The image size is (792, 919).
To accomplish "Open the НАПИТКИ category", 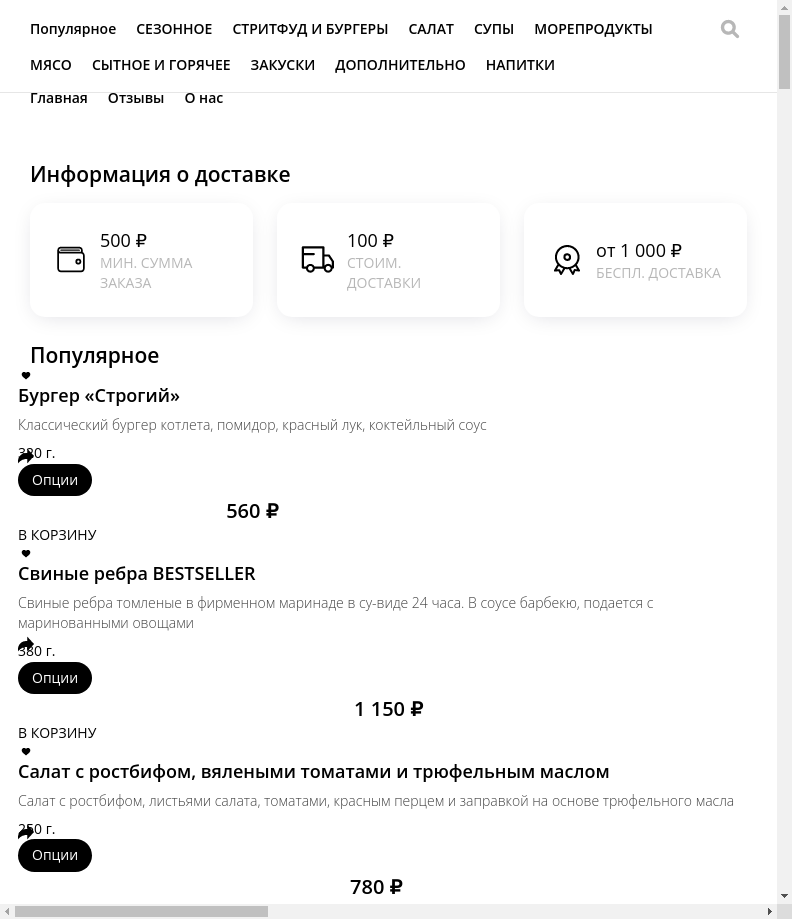I will (x=520, y=65).
